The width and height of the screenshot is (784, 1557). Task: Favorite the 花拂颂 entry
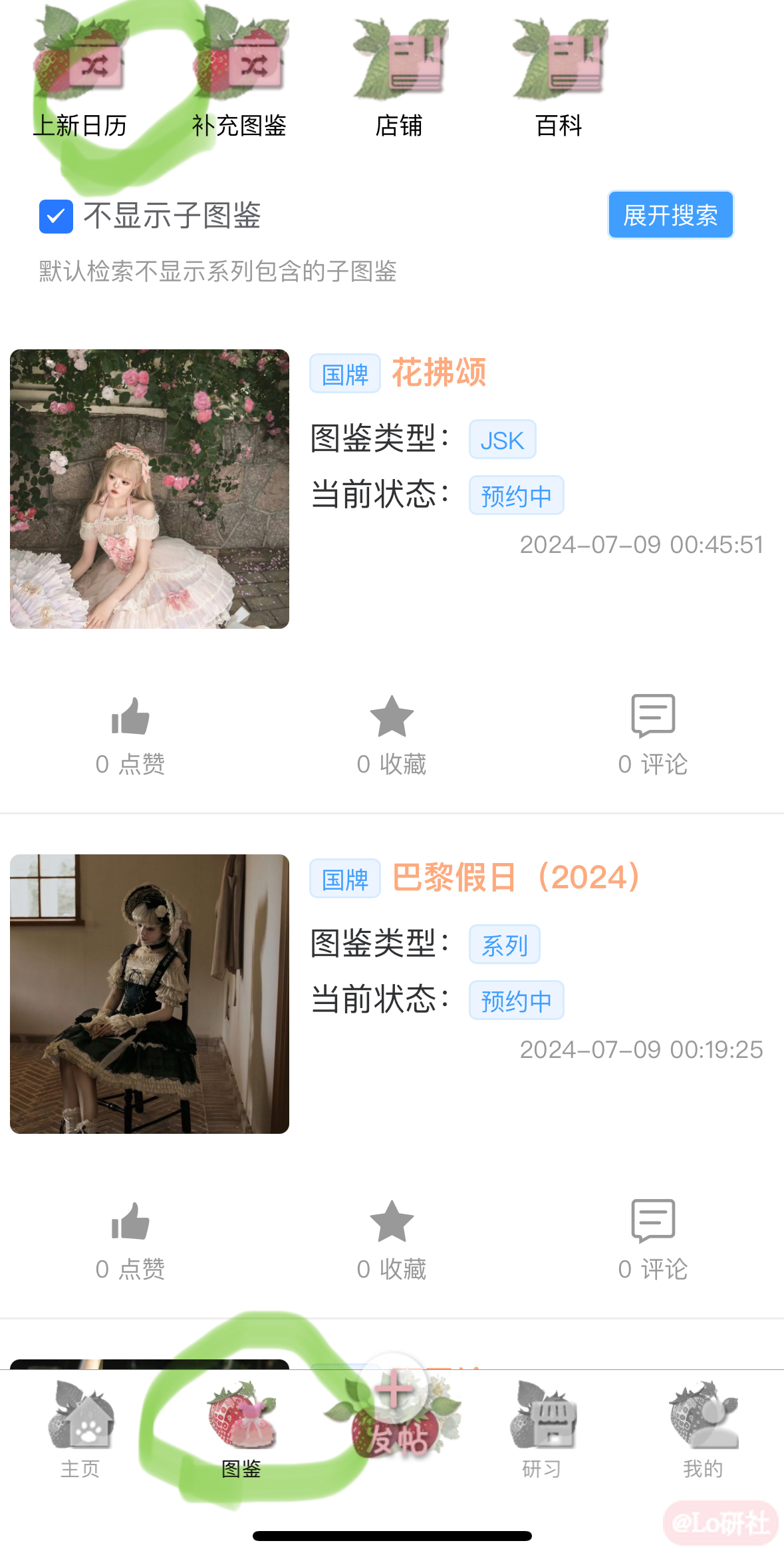click(392, 735)
